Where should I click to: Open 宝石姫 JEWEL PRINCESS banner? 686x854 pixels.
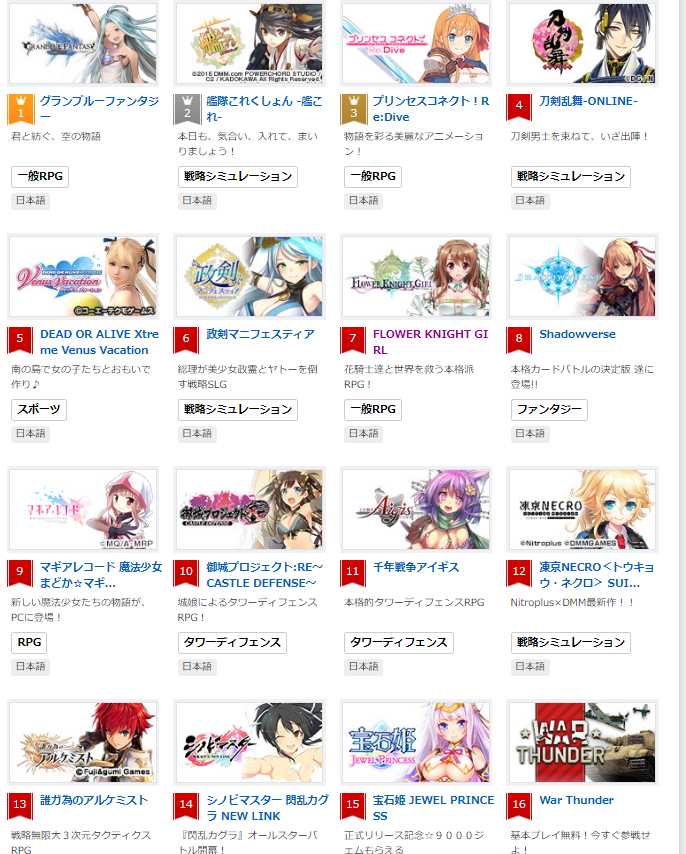click(x=416, y=742)
